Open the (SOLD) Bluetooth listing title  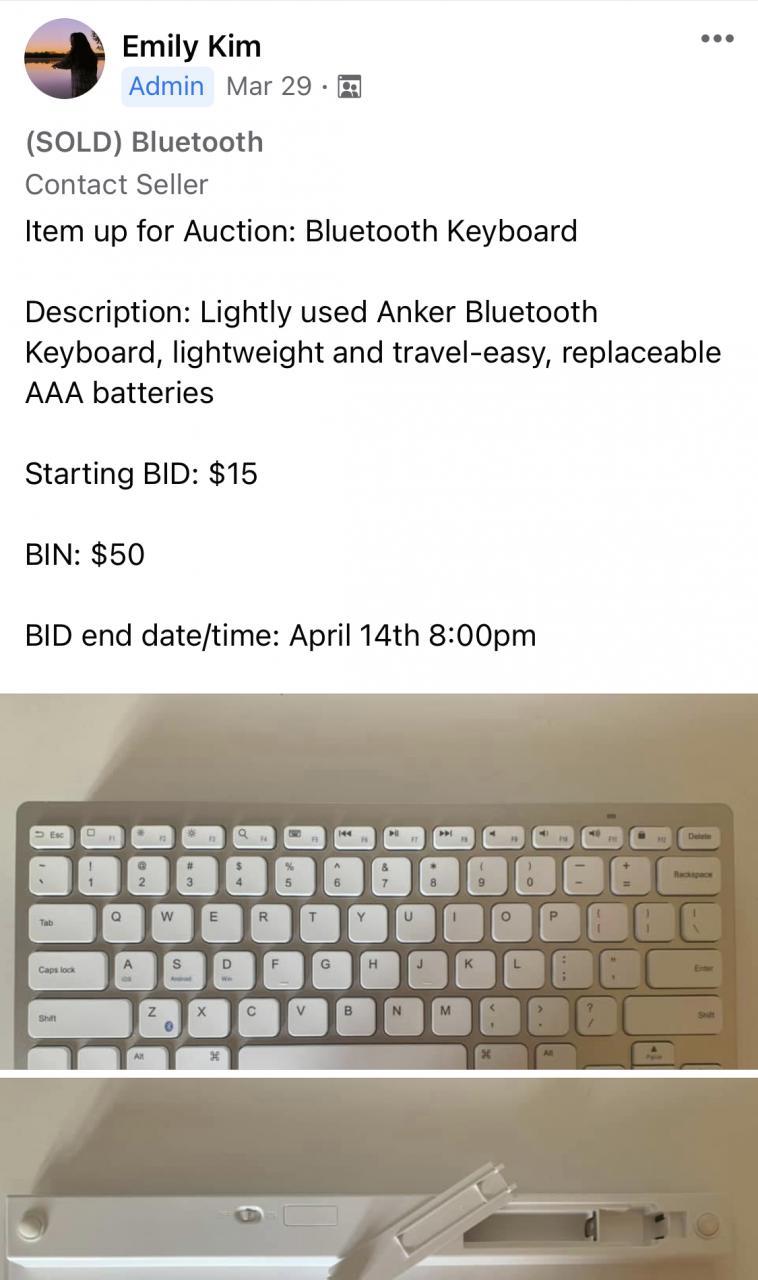(x=144, y=142)
